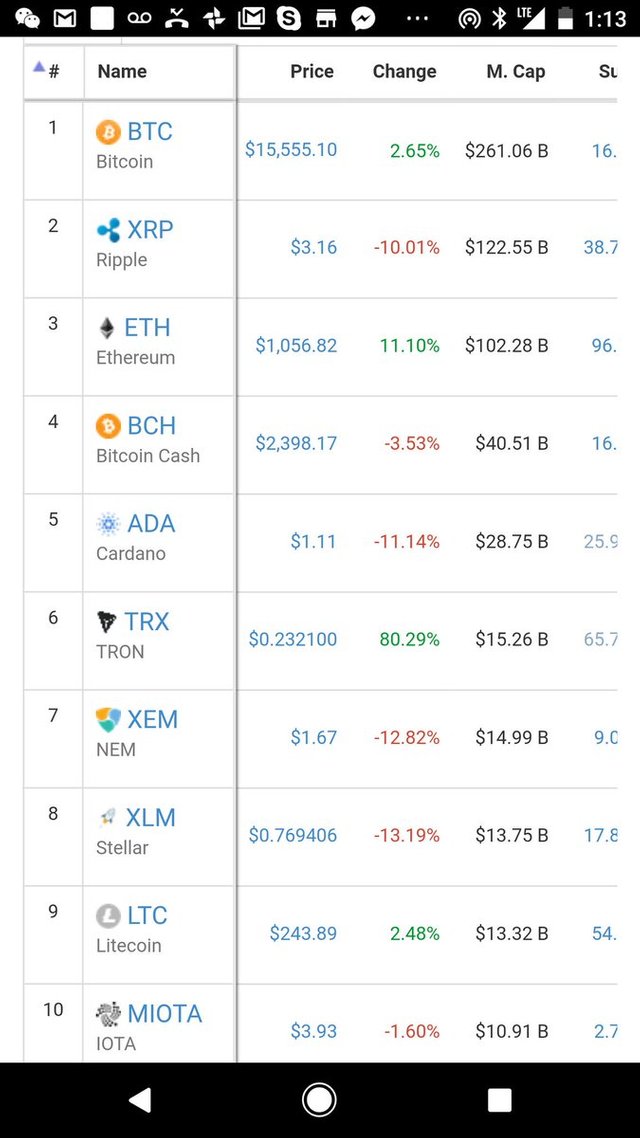Go to the home screen

[x=319, y=1100]
